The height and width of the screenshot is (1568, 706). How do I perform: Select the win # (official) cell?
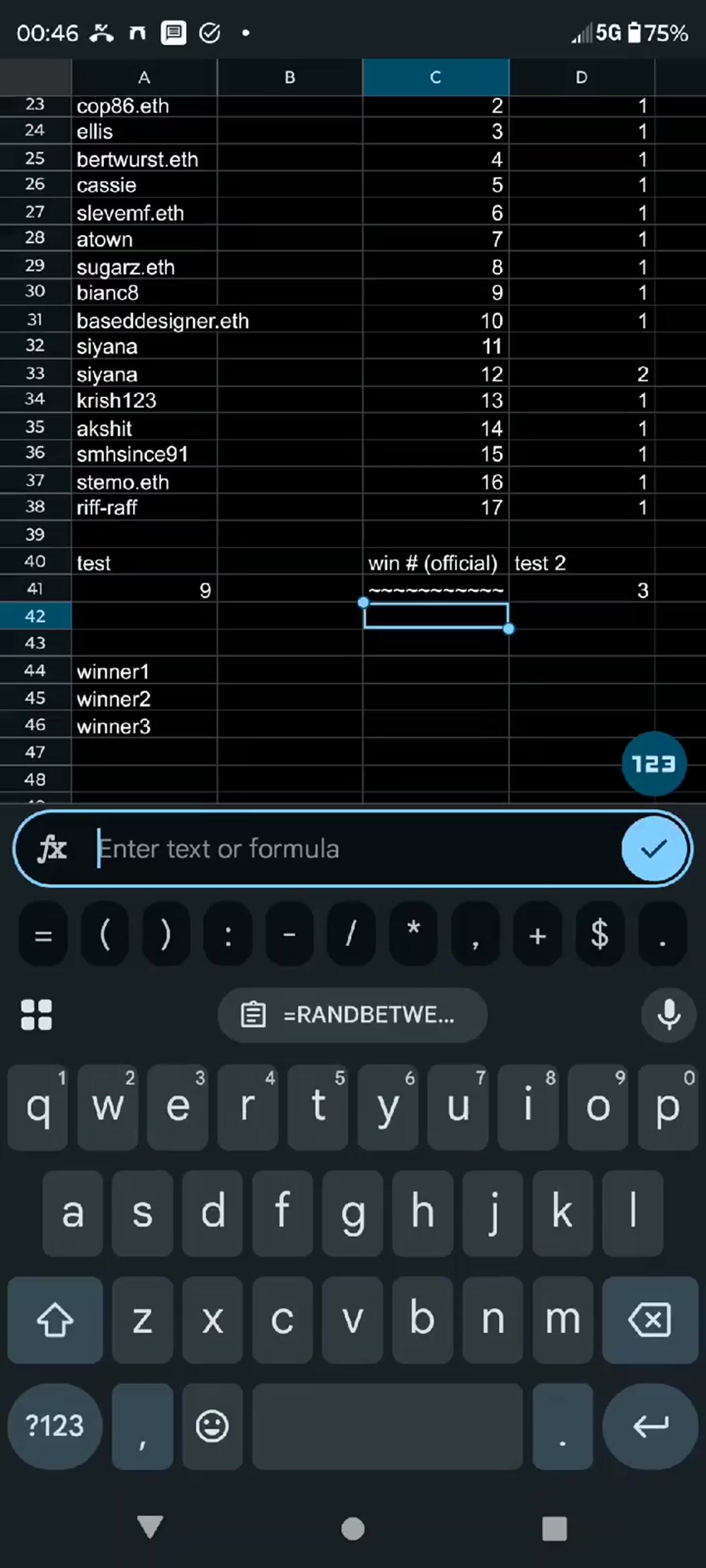[x=435, y=563]
